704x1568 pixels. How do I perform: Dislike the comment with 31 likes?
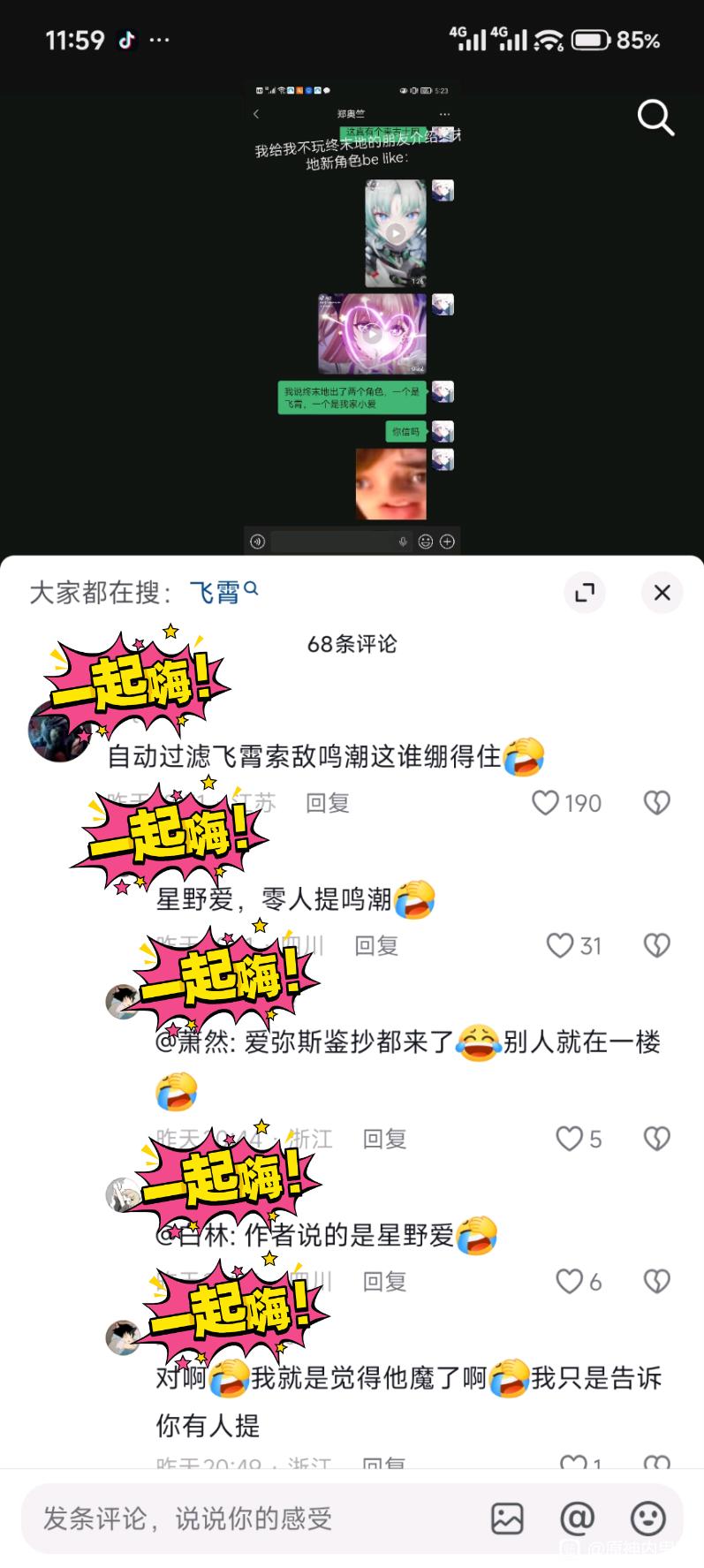click(656, 946)
